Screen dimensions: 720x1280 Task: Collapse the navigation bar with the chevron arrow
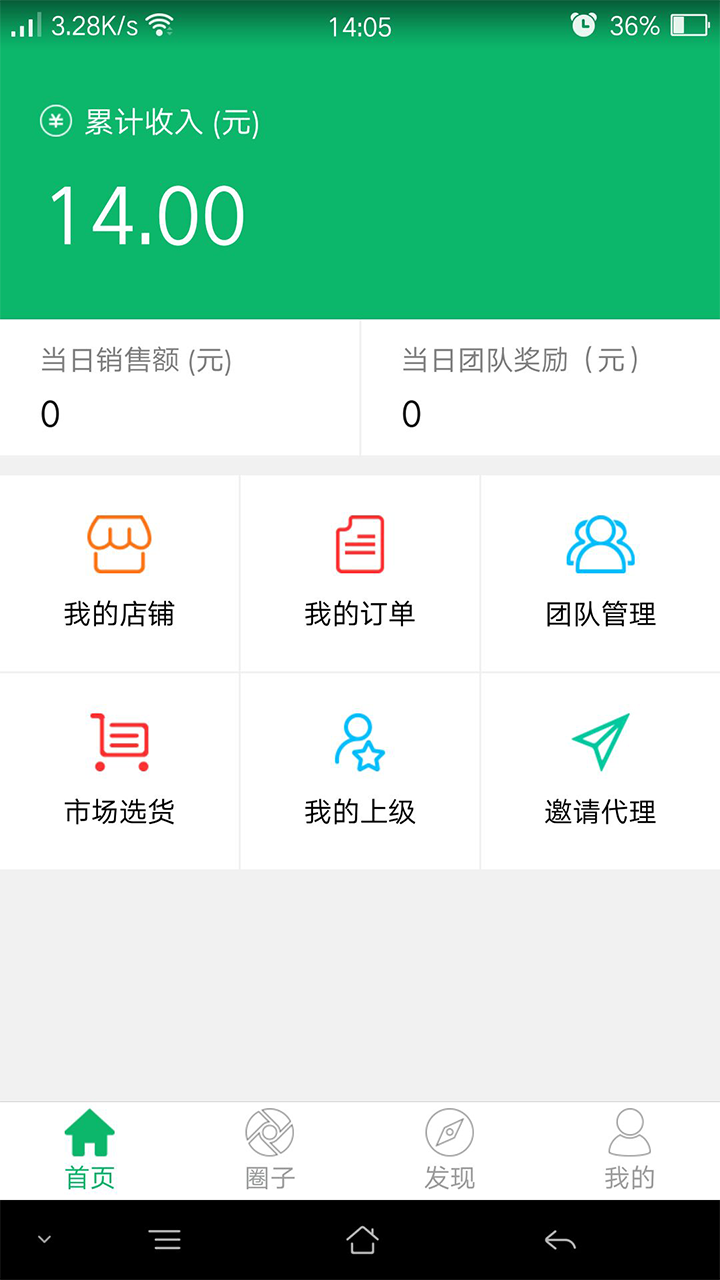click(42, 1238)
